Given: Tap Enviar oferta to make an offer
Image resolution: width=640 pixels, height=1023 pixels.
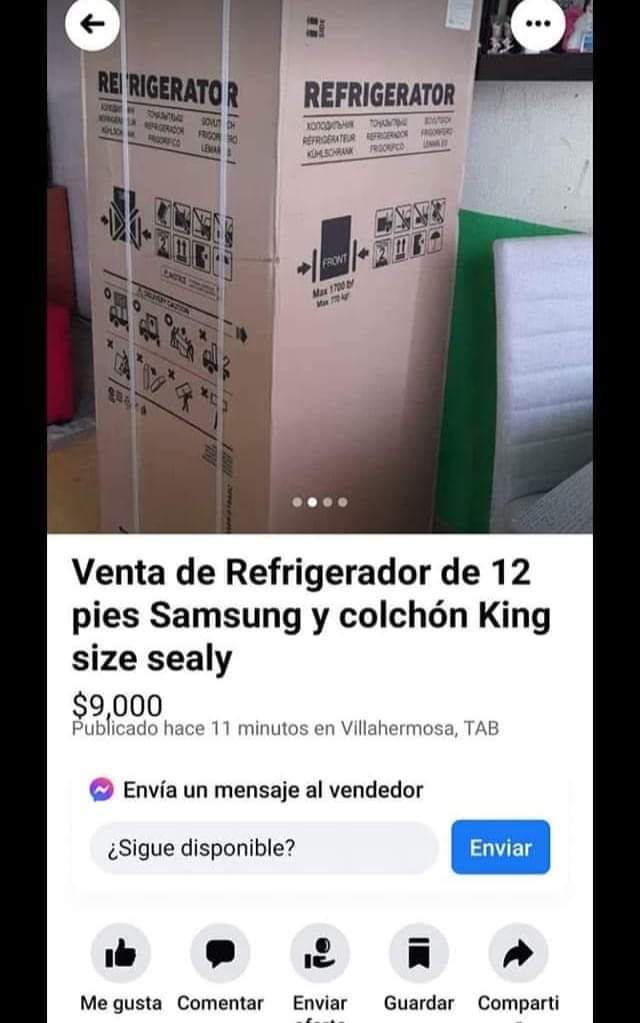Looking at the screenshot, I should coord(320,953).
